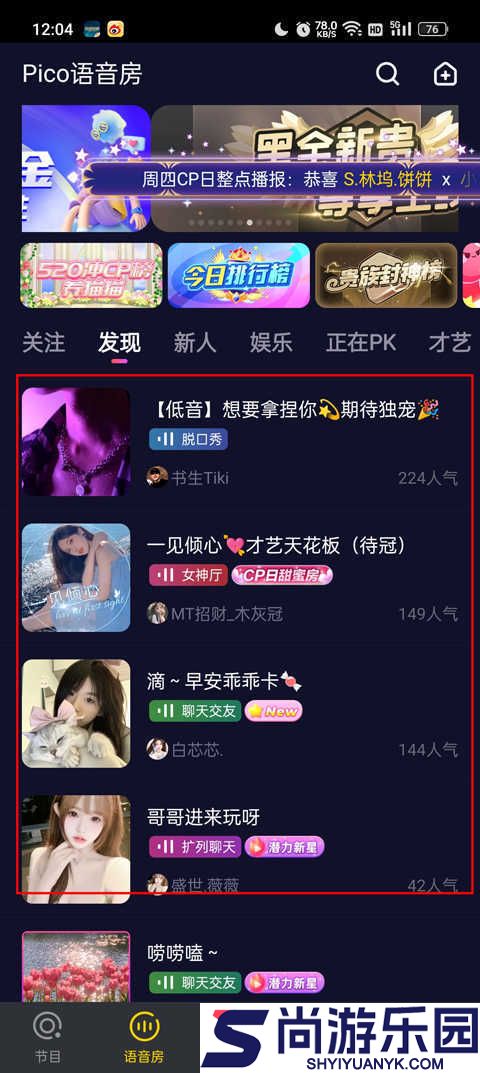Viewport: 480px width, 1073px height.
Task: Tap the create room plus icon
Action: [446, 74]
